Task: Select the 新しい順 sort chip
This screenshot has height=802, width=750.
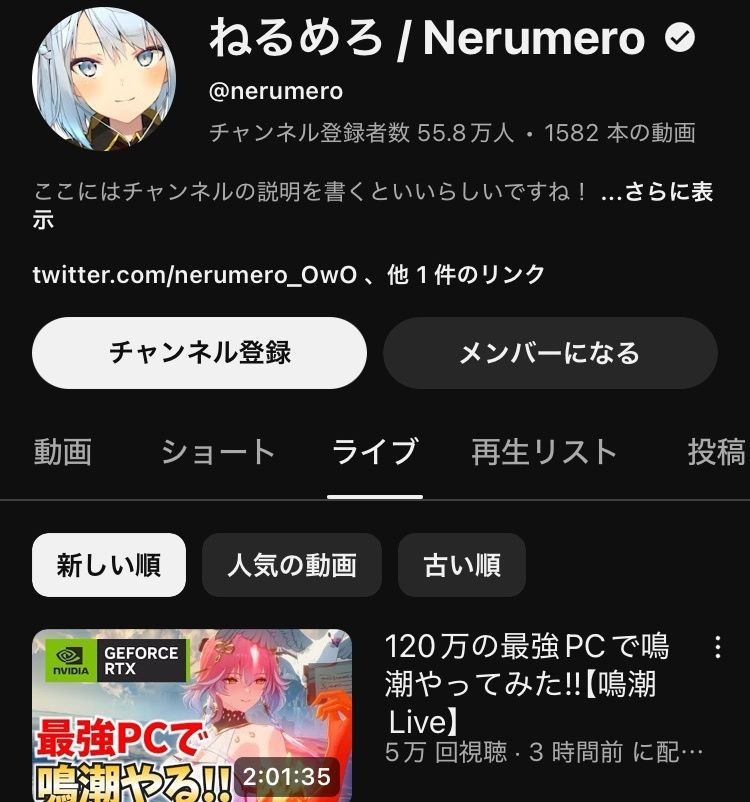Action: coord(108,565)
